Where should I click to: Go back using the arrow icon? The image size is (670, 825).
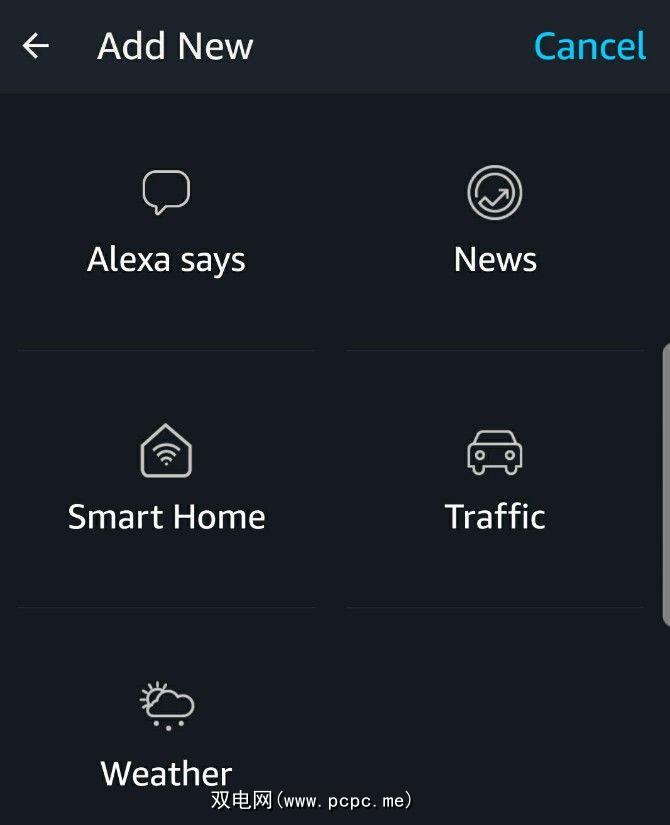tap(36, 46)
